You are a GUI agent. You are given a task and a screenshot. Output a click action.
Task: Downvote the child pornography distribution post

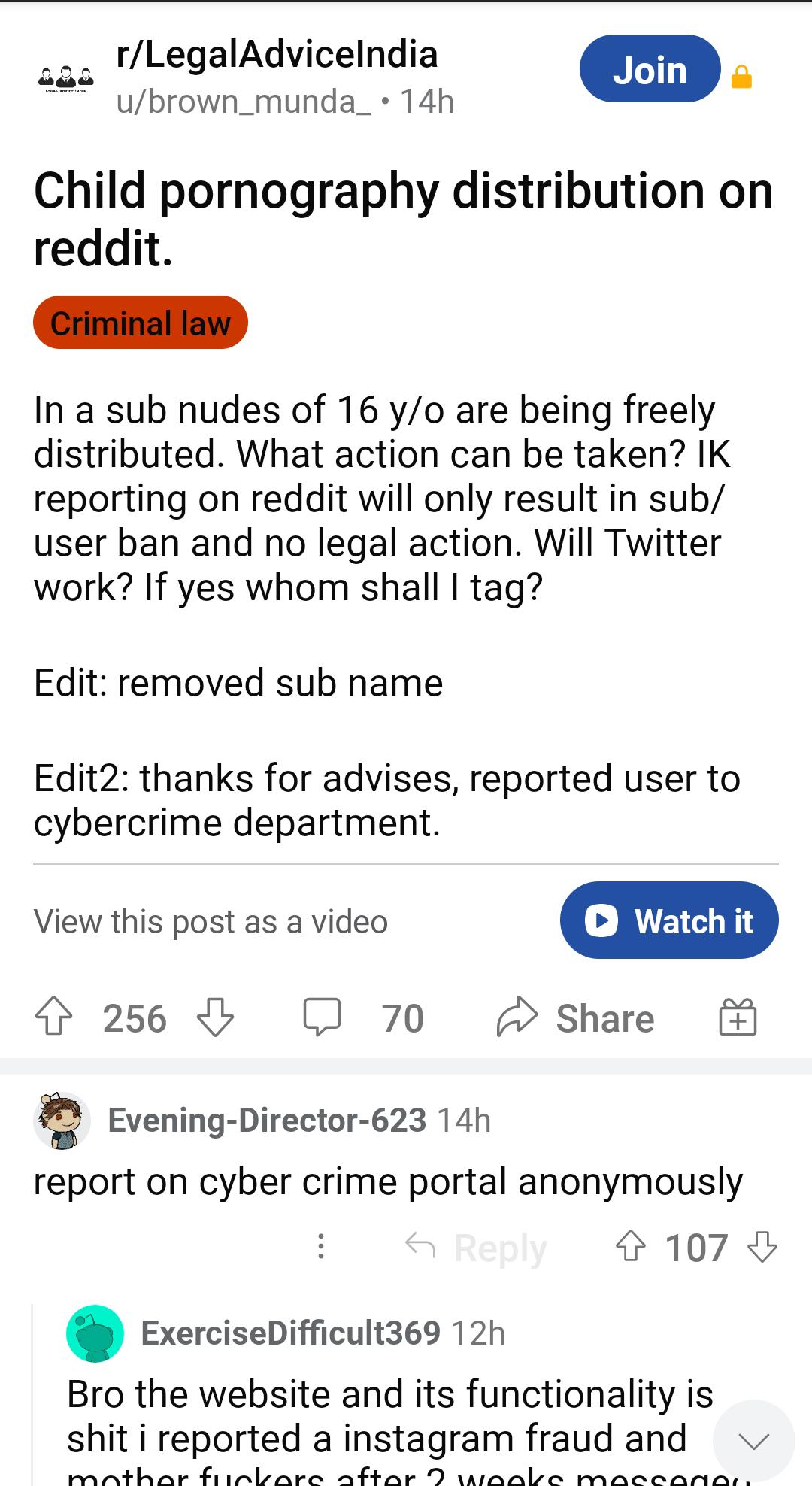[216, 1017]
